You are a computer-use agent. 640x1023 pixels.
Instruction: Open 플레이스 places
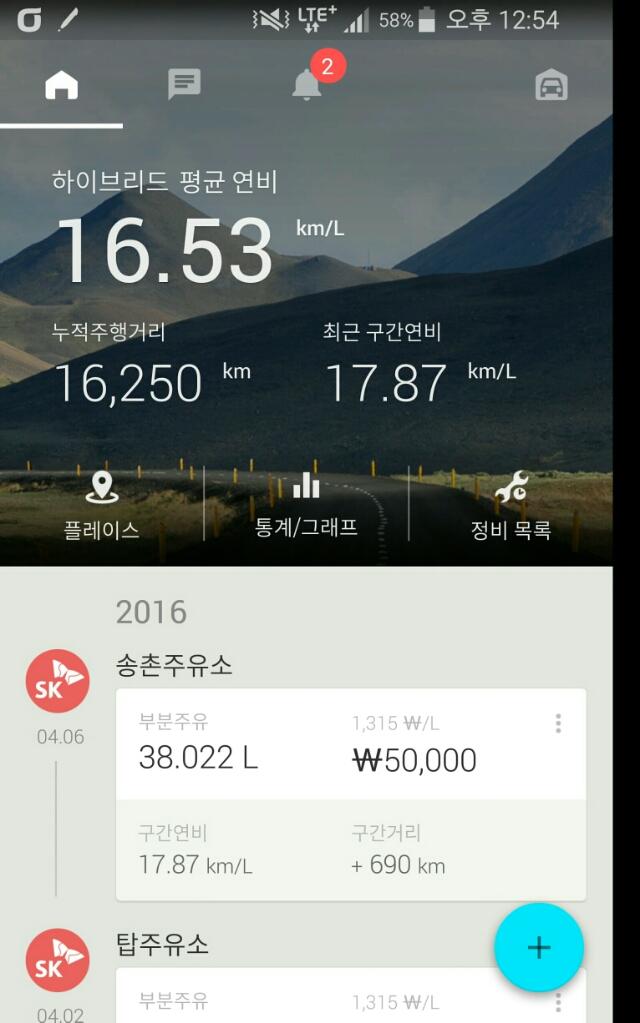click(101, 507)
